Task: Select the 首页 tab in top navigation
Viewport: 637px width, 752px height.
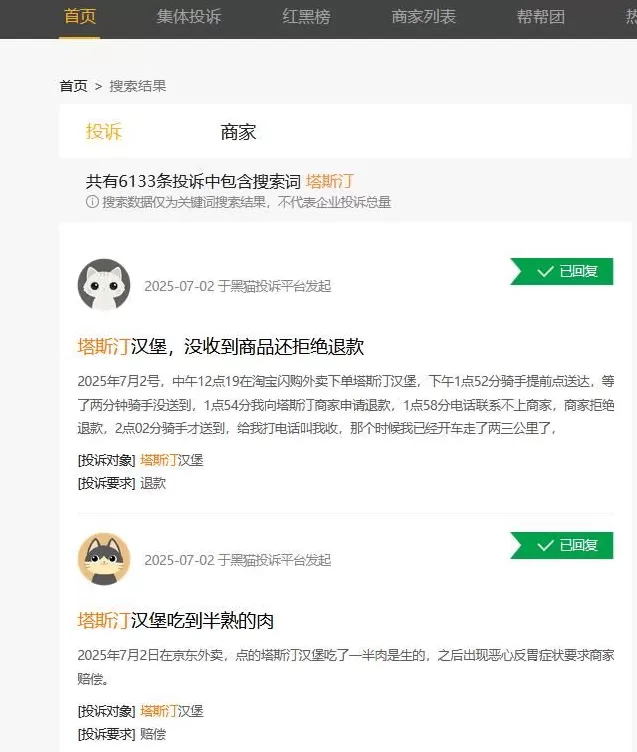Action: [x=79, y=16]
